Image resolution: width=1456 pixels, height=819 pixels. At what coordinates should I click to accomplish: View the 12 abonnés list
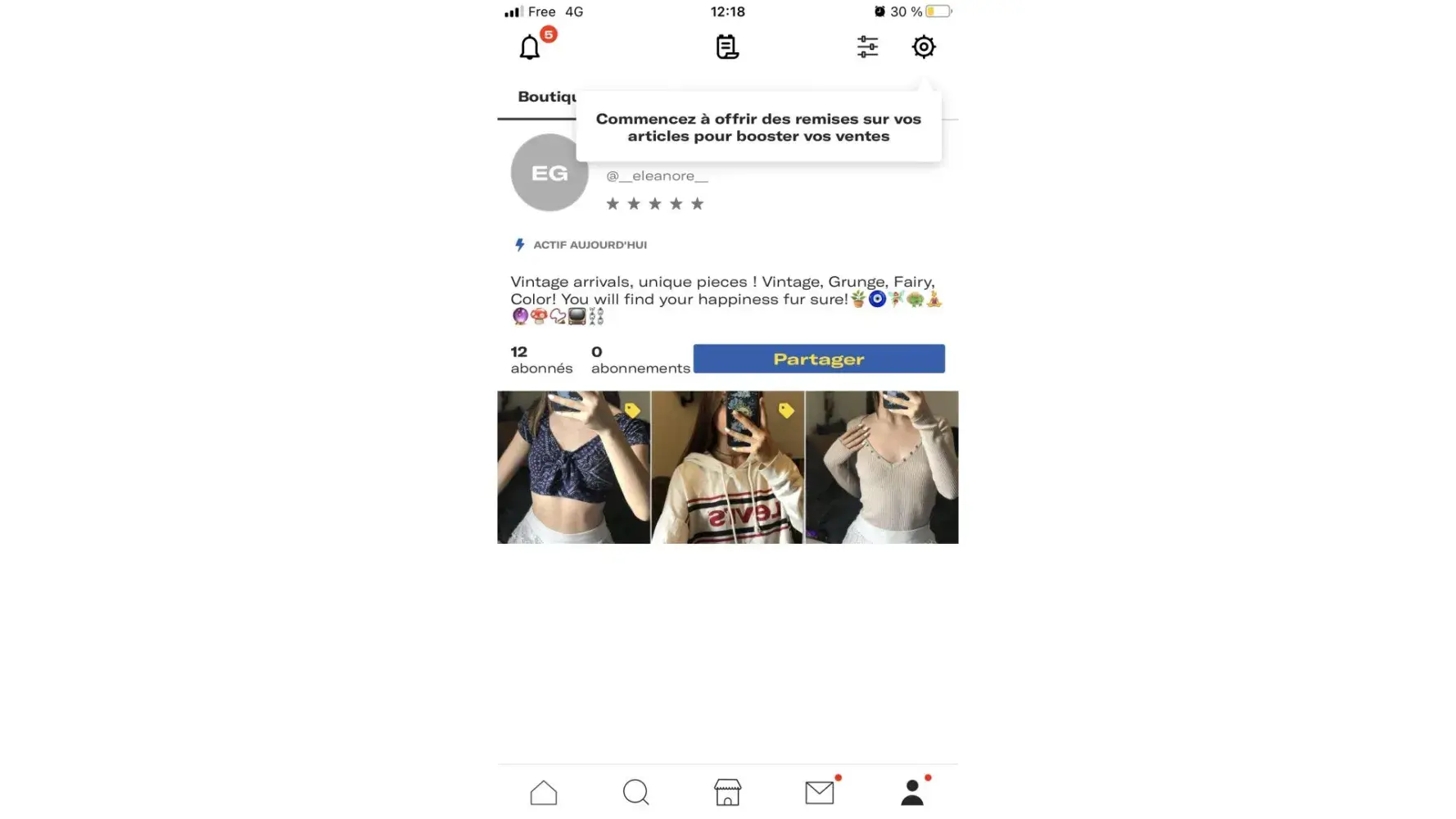(x=541, y=360)
